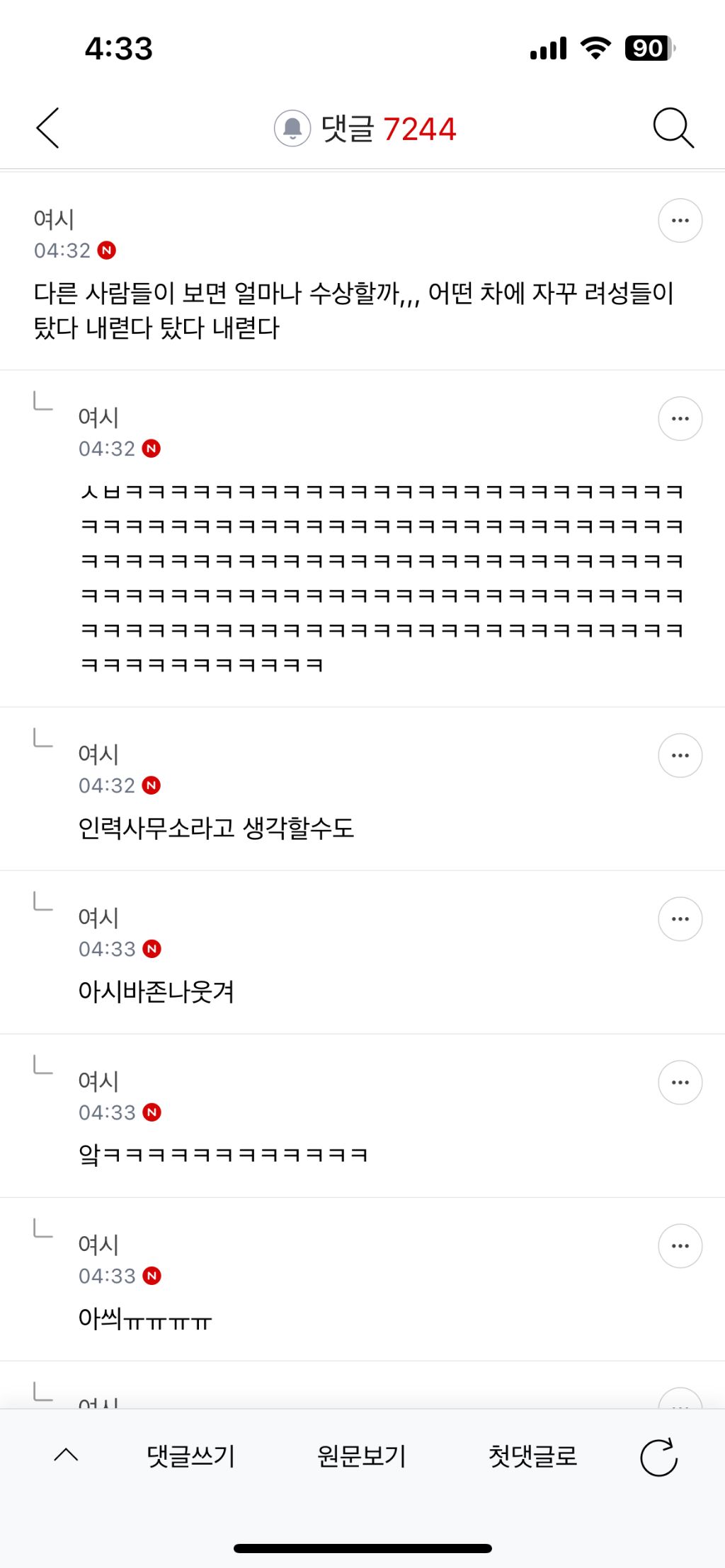Open the comment search magnifier
This screenshot has width=725, height=1568.
(673, 128)
